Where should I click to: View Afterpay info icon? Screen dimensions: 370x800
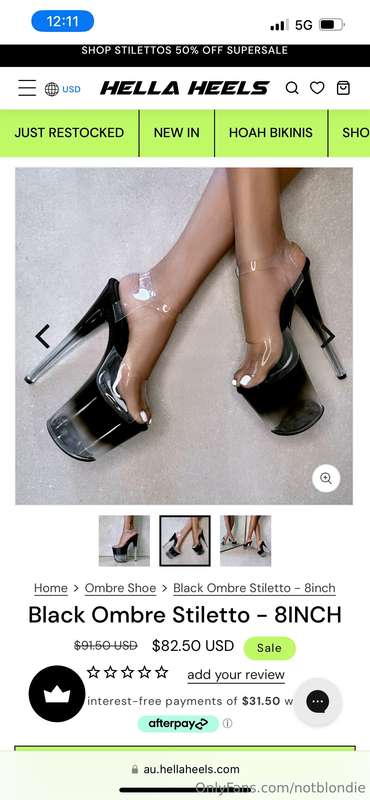pos(228,723)
